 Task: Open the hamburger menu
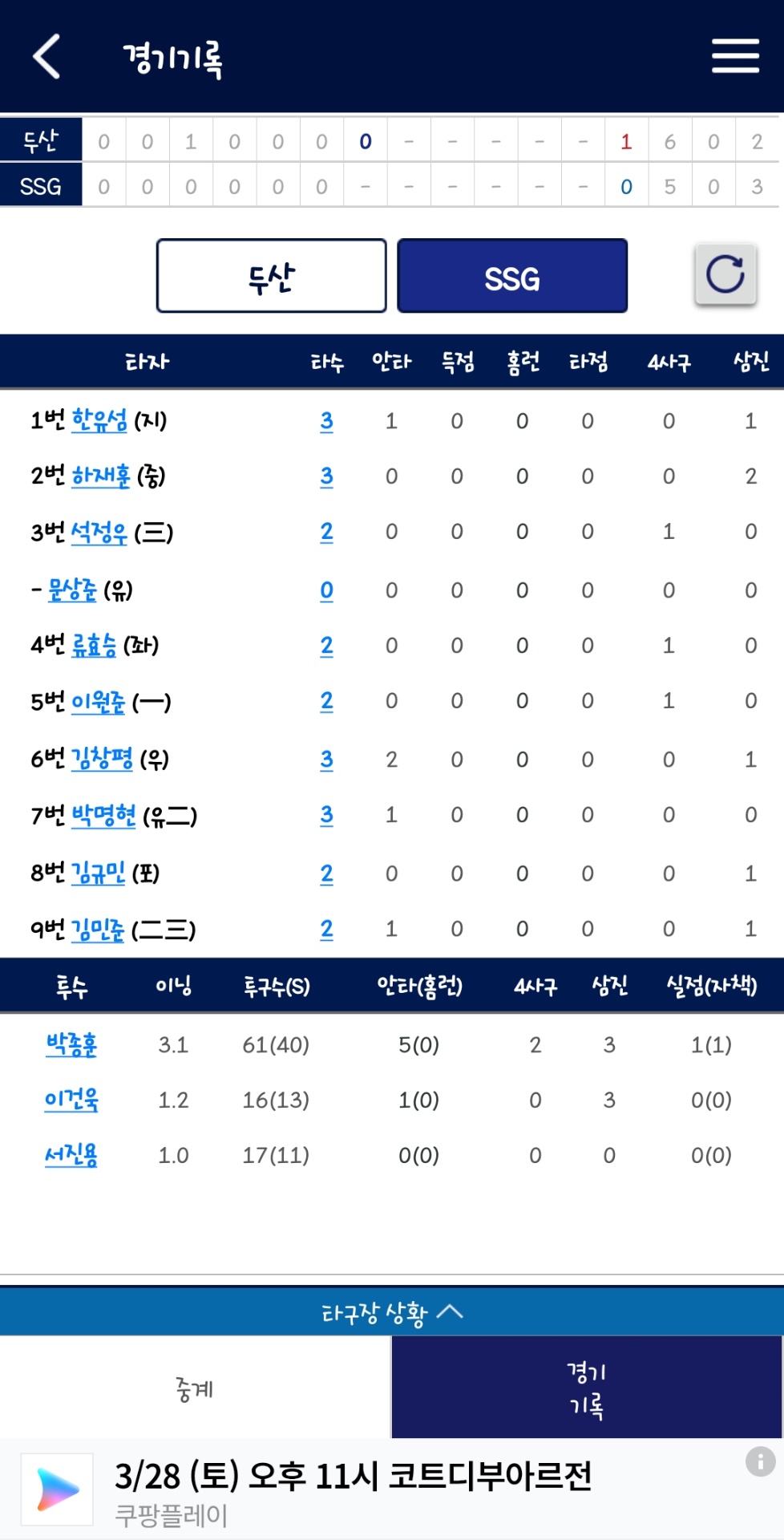coord(735,56)
